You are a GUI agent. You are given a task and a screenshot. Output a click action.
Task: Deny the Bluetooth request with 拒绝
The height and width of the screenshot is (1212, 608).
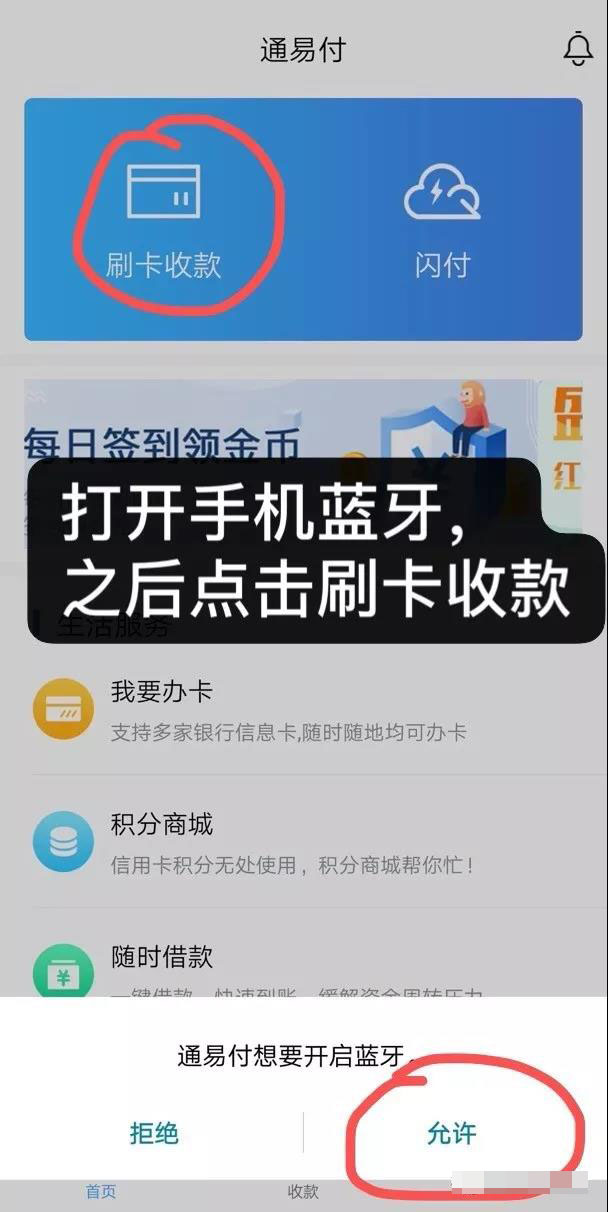click(x=154, y=1133)
